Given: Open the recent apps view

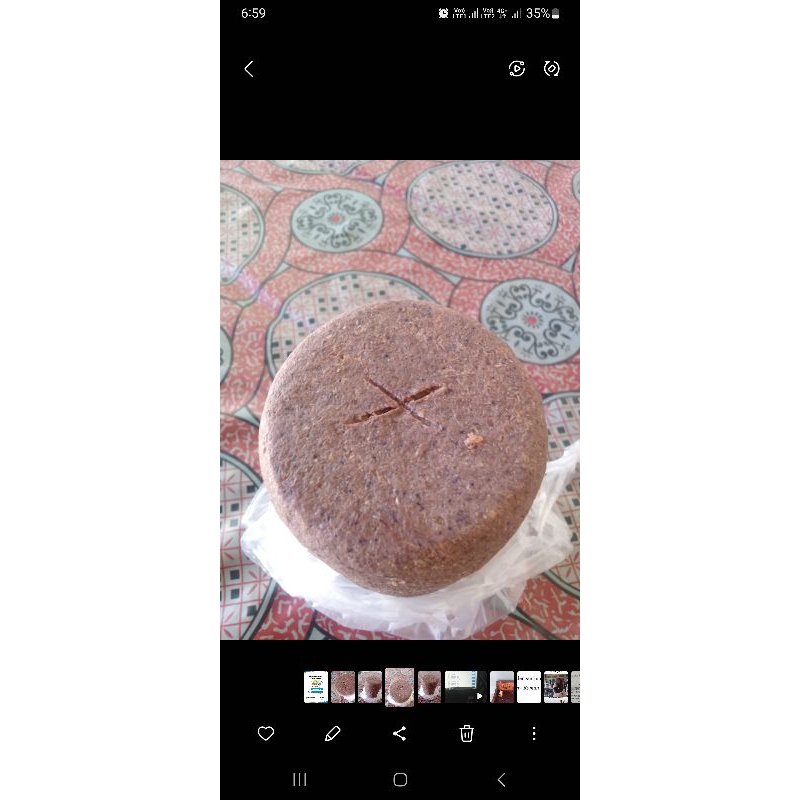Looking at the screenshot, I should (299, 780).
